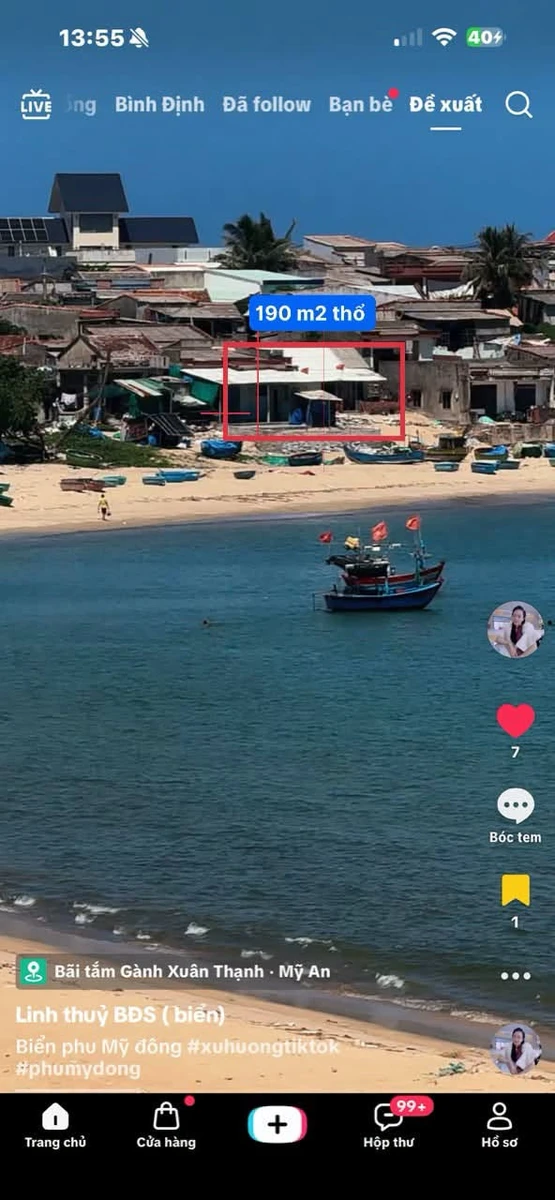555x1200 pixels.
Task: Open the Hộp thư inbox
Action: click(389, 1127)
